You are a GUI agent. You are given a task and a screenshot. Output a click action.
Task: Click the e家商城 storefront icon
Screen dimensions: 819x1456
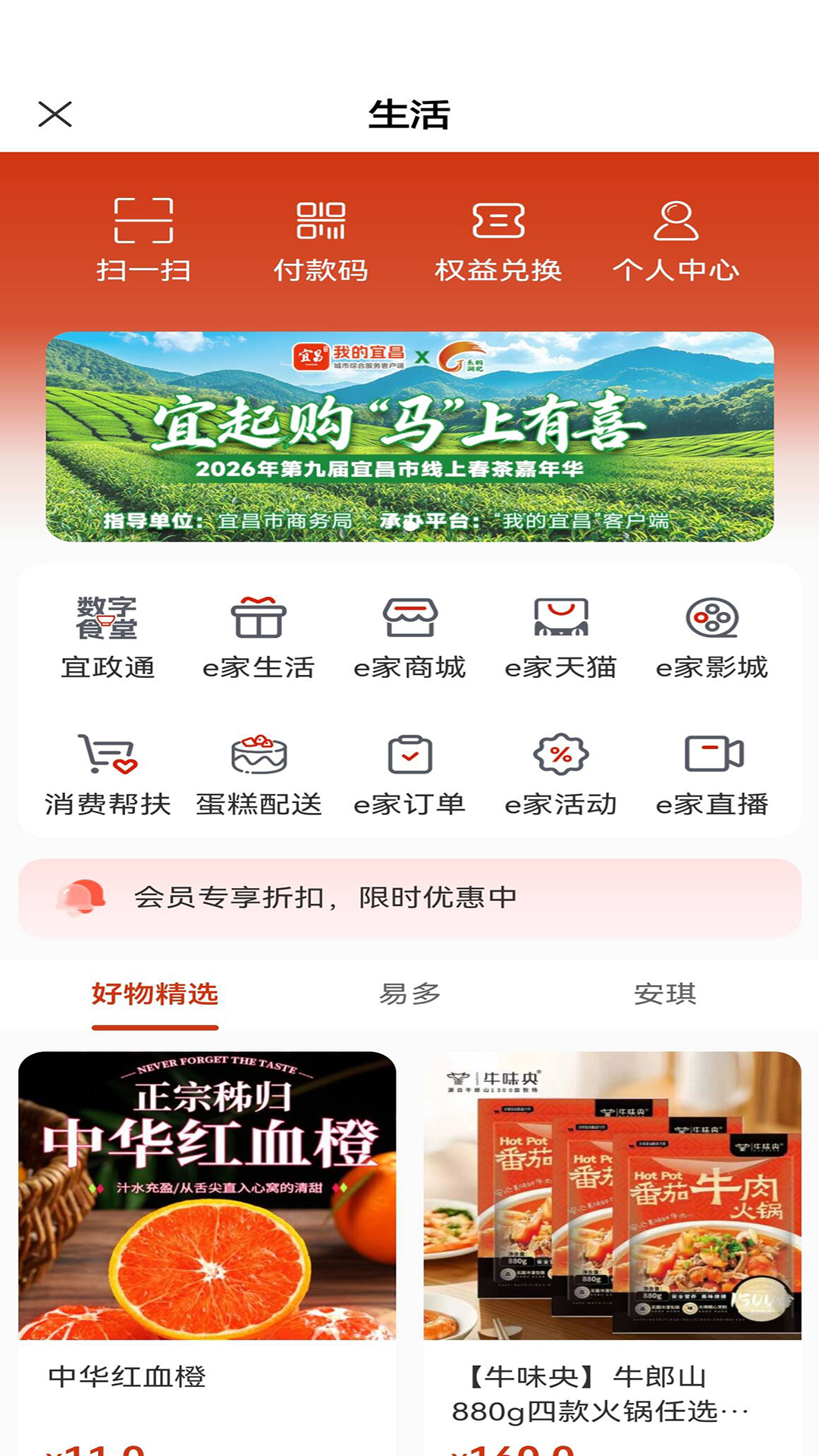tap(410, 620)
